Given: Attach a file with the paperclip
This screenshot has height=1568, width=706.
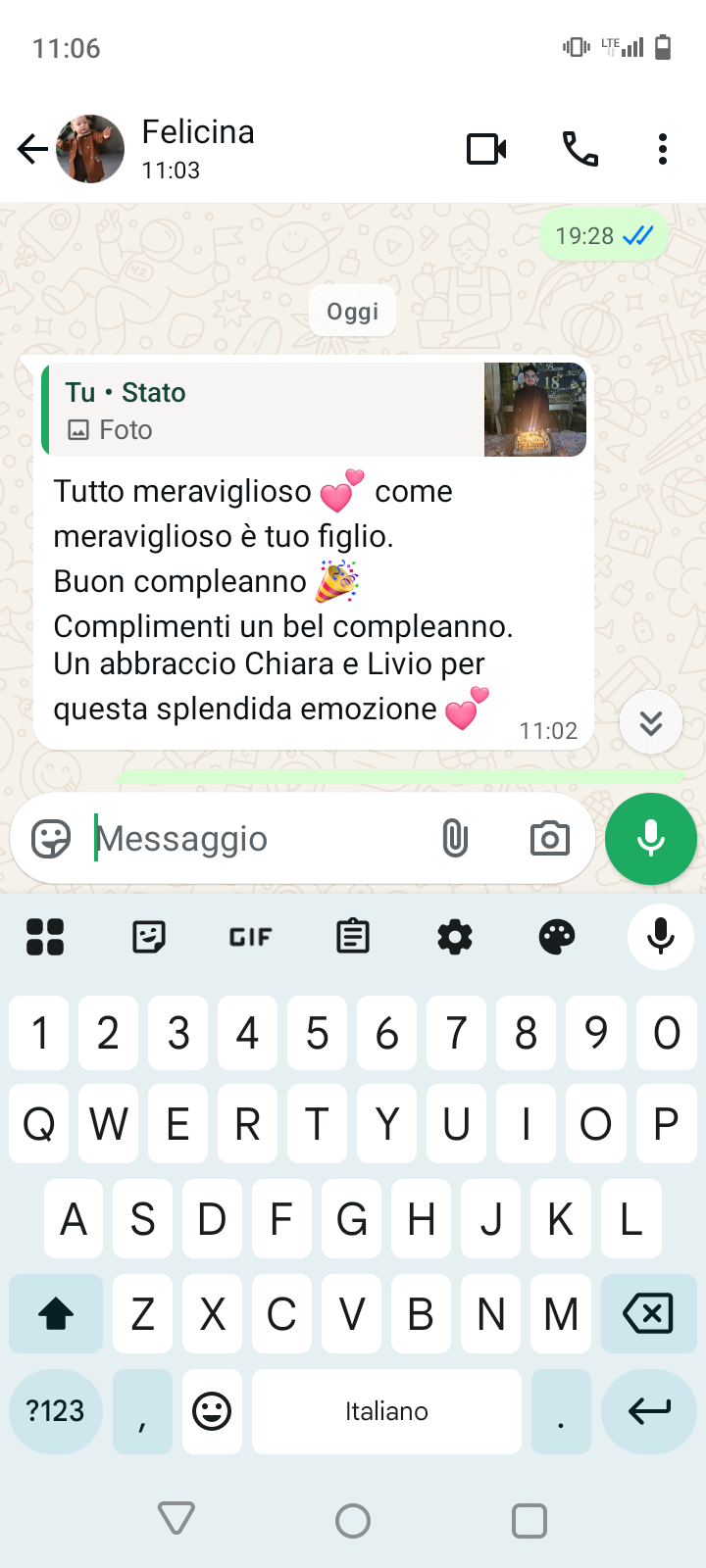Looking at the screenshot, I should (x=455, y=839).
